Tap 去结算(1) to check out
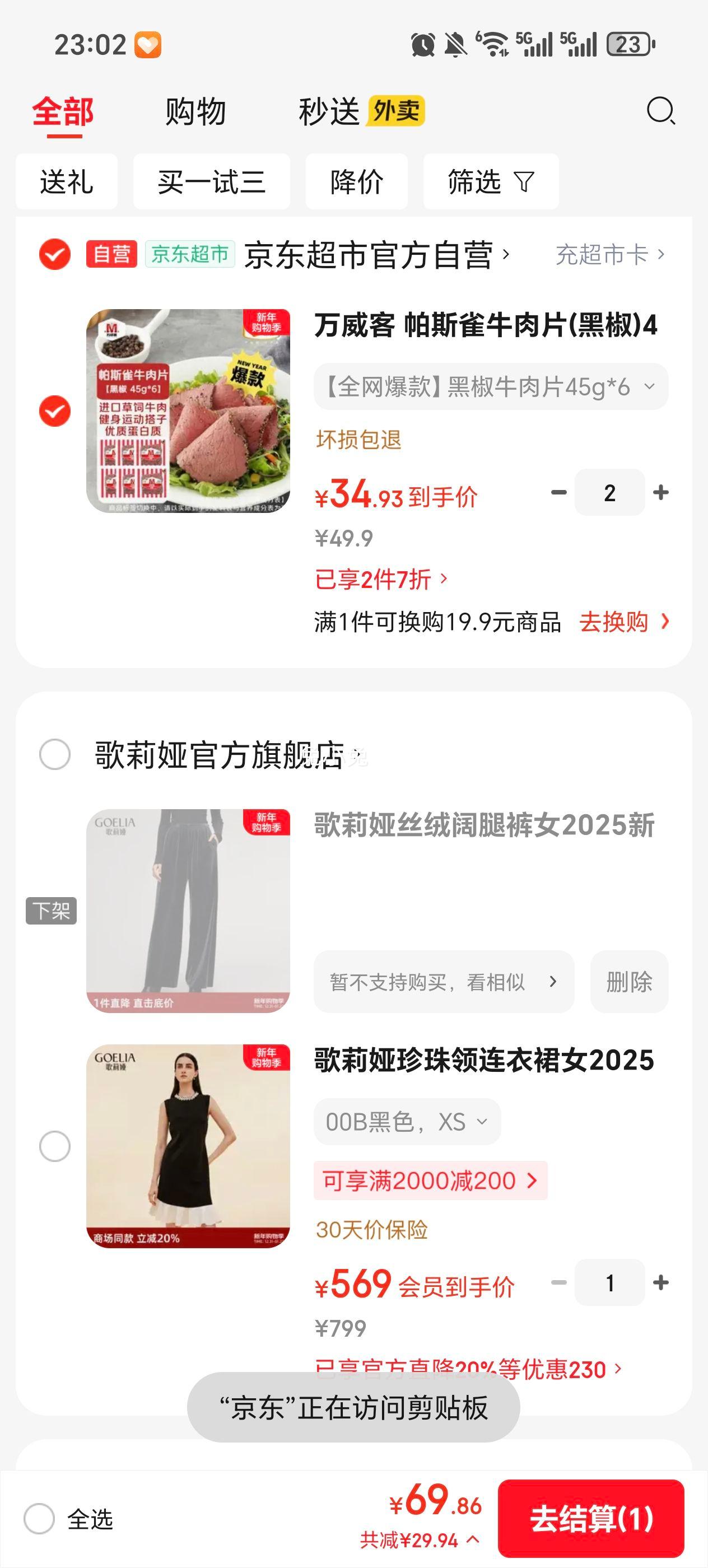This screenshot has width=708, height=1568. coord(591,1518)
